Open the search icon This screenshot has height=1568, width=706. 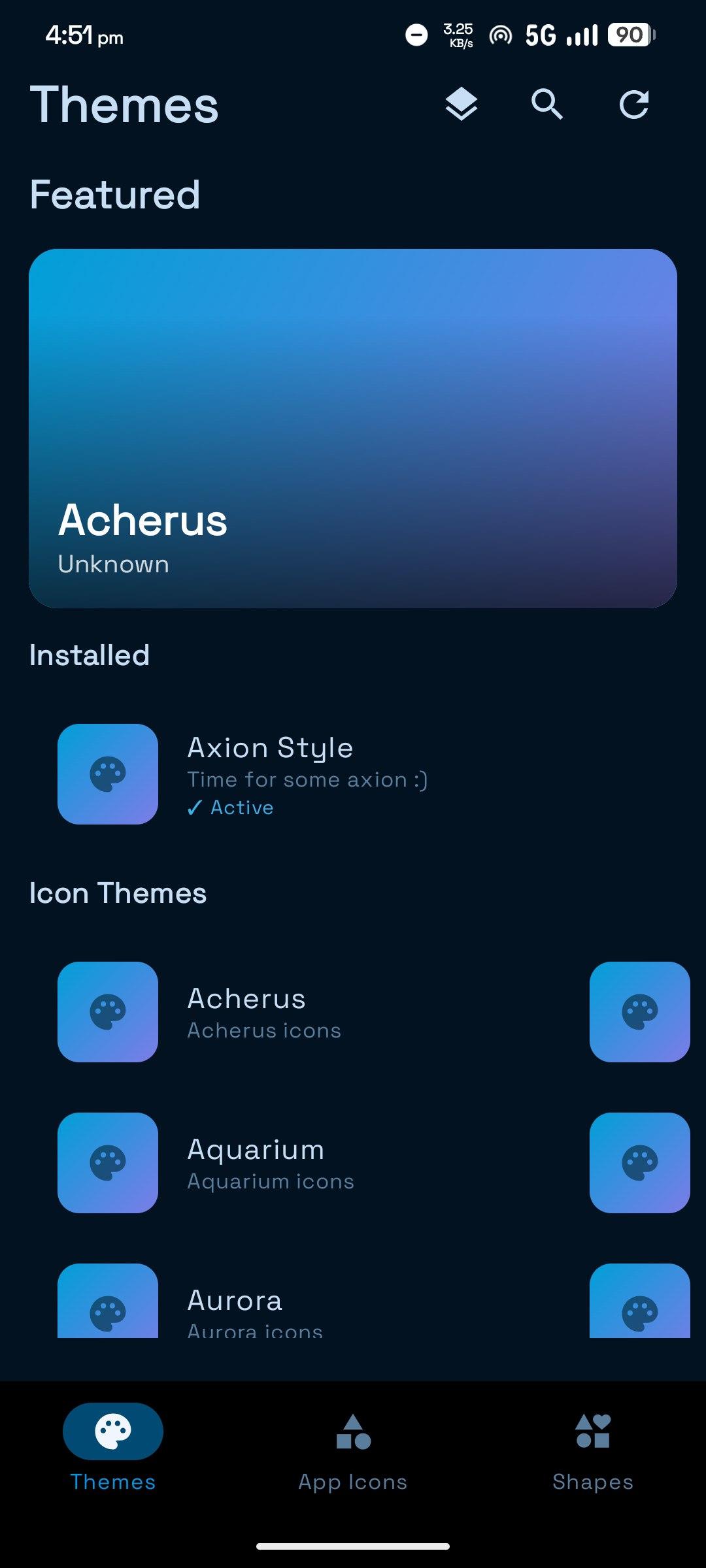click(x=546, y=105)
